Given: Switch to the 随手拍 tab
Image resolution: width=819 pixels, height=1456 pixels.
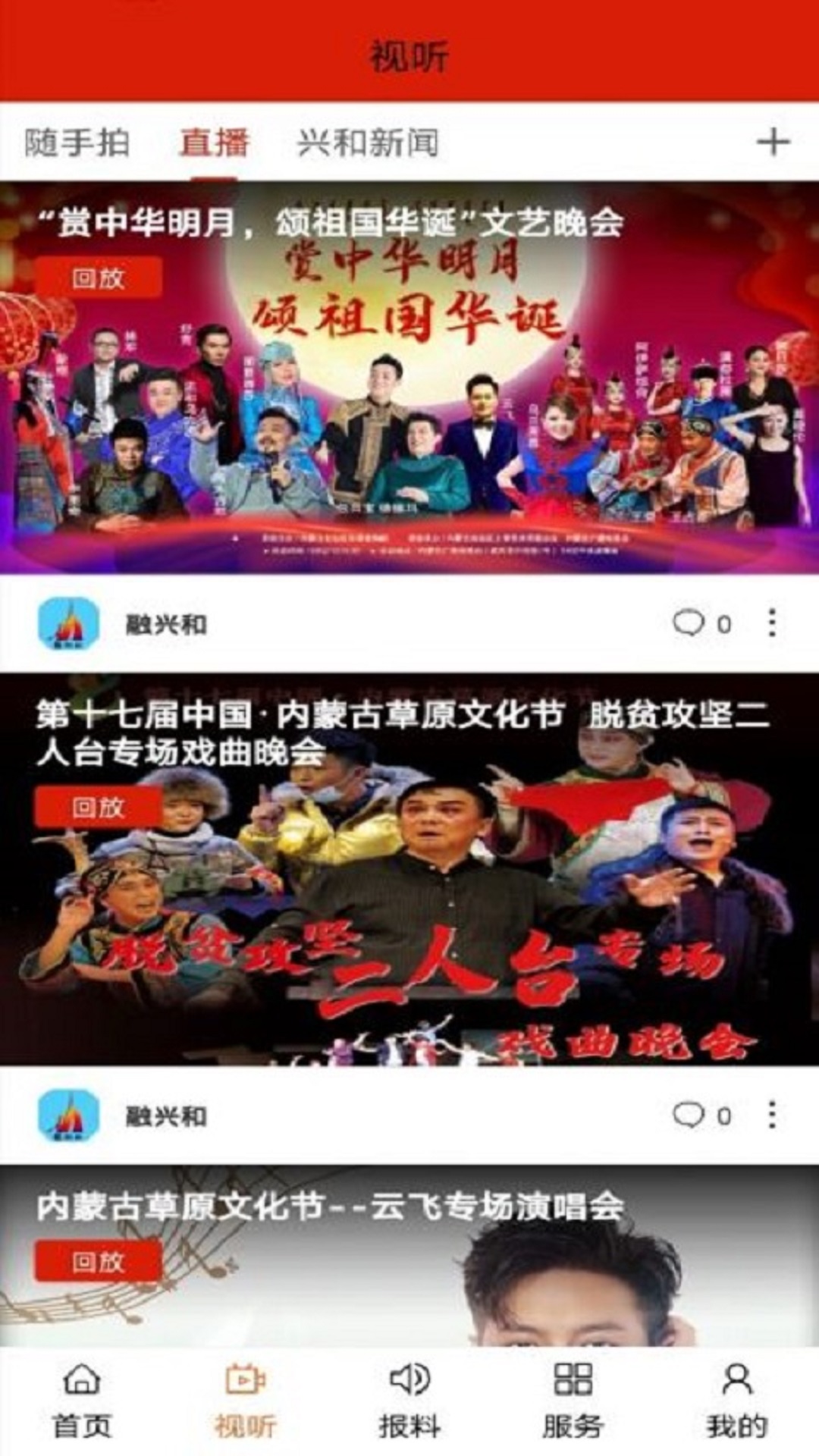Looking at the screenshot, I should pos(77,143).
